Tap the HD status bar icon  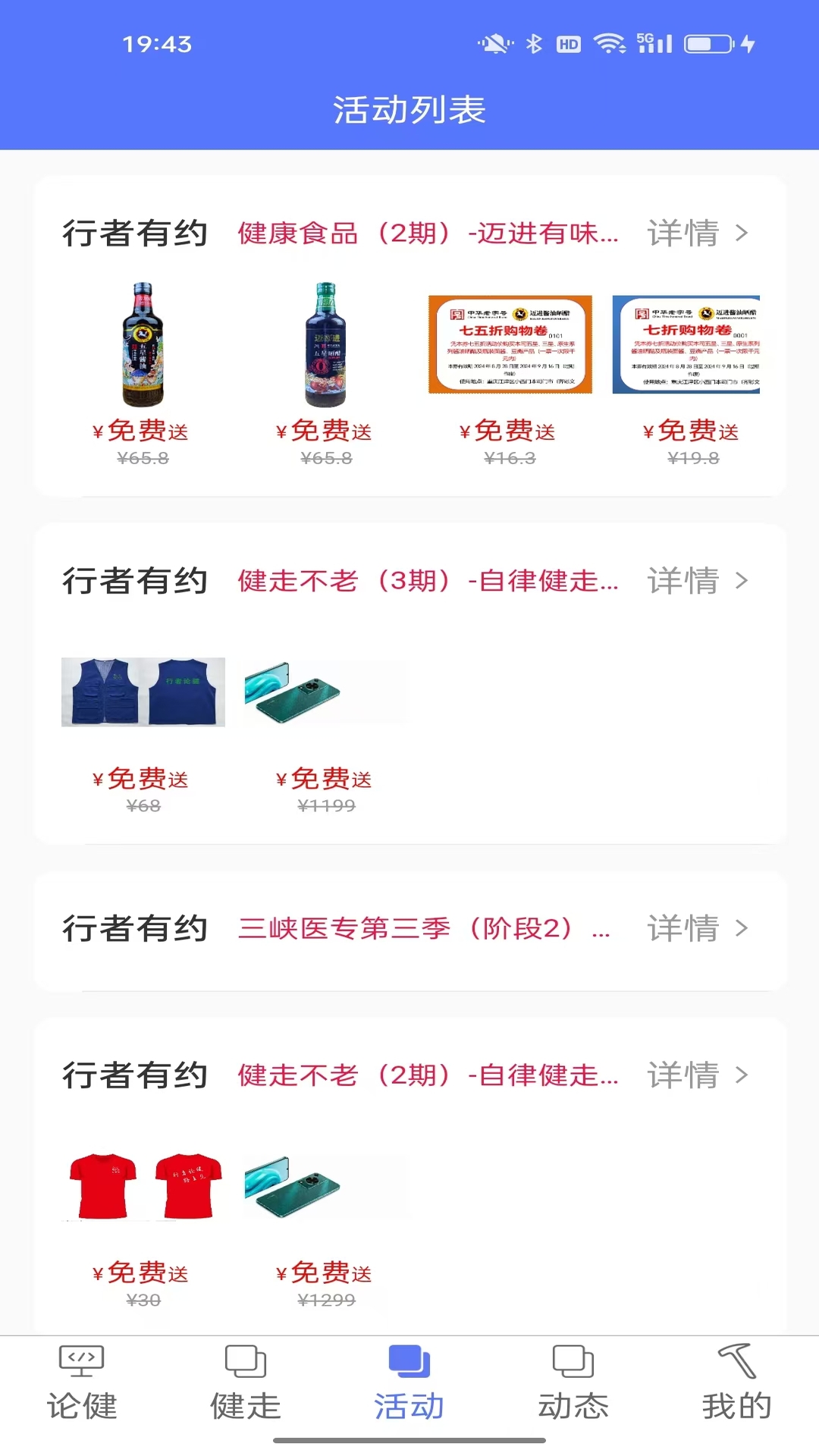(568, 45)
